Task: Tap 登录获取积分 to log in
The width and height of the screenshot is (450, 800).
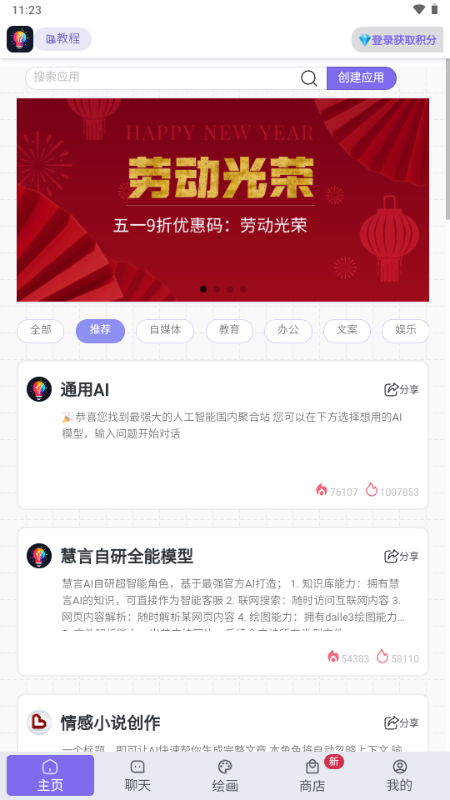Action: coord(397,40)
